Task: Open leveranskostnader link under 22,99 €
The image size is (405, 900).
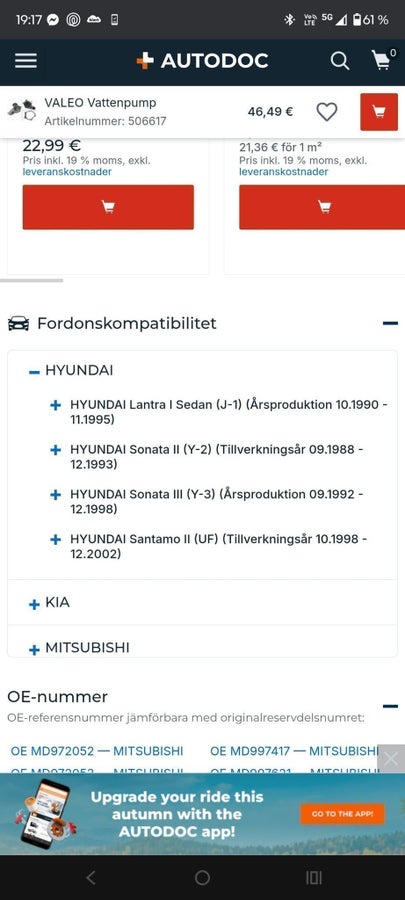Action: 67,172
